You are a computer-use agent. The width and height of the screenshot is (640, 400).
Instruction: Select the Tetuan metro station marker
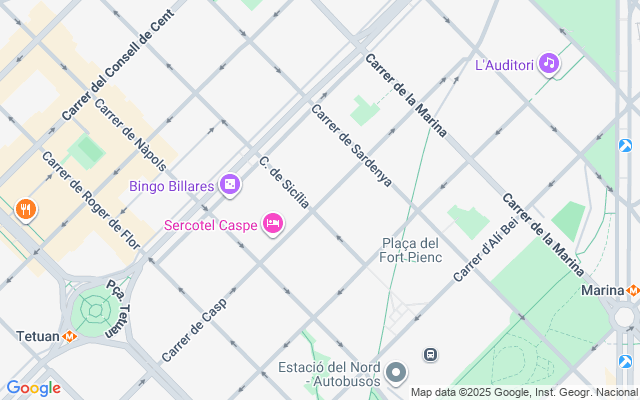[x=69, y=337]
